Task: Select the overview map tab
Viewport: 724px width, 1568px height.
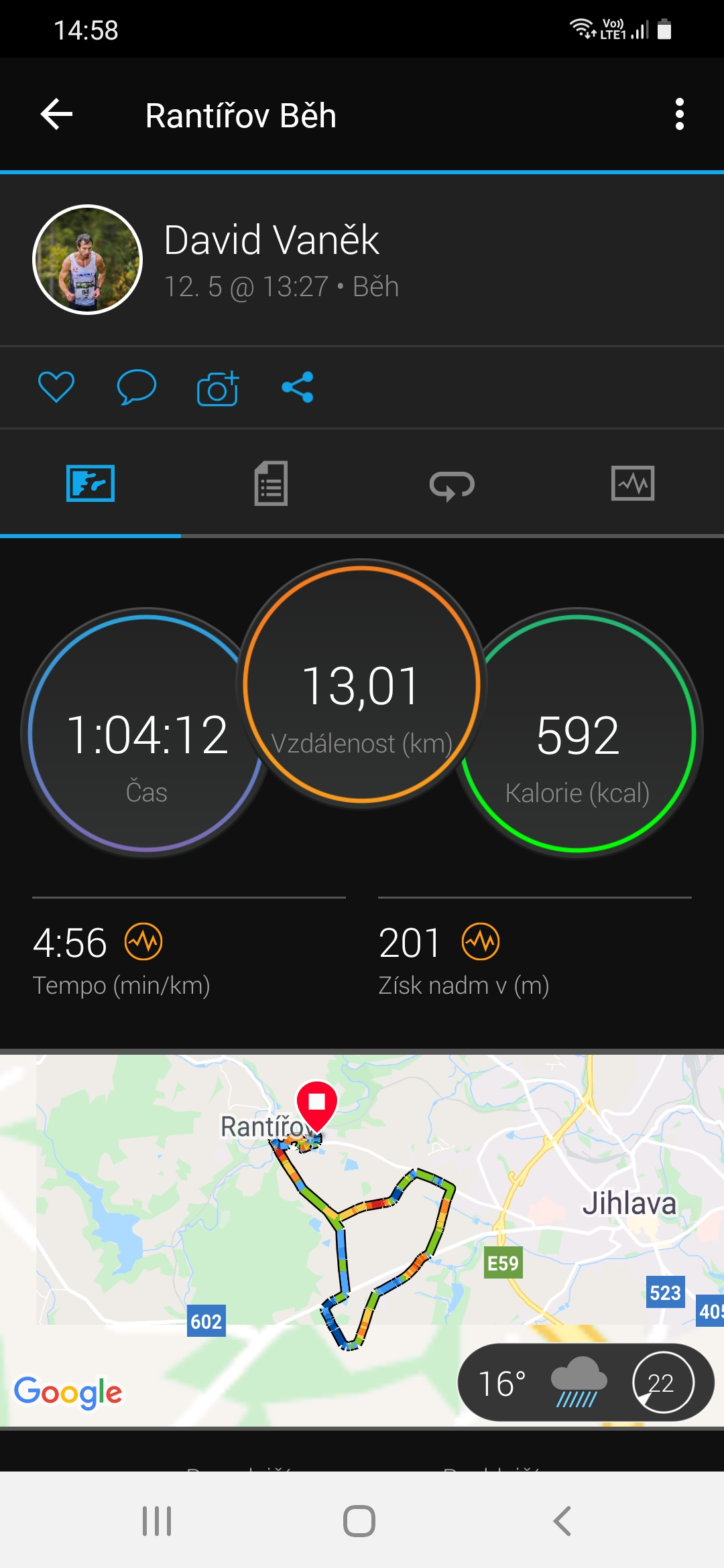Action: (90, 483)
